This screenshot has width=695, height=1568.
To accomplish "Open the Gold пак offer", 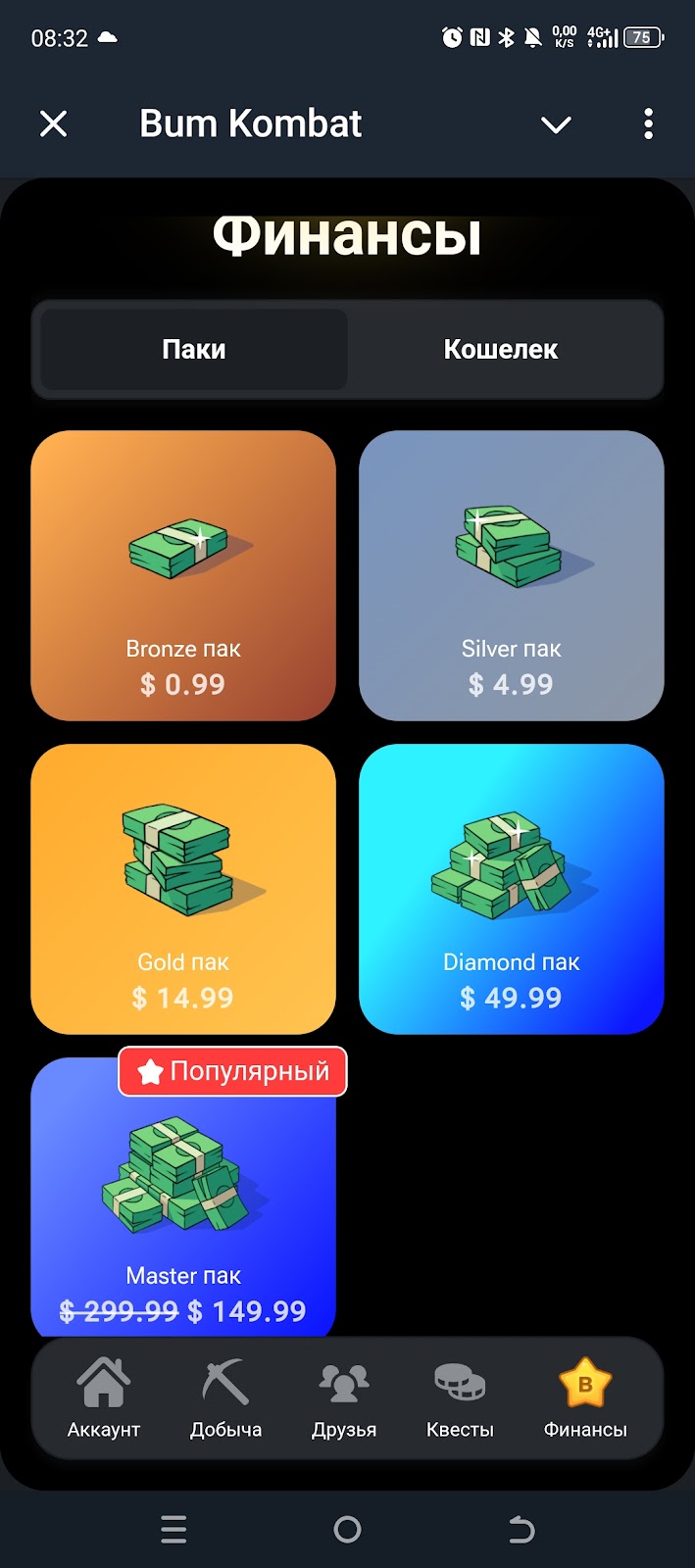I will click(x=183, y=889).
